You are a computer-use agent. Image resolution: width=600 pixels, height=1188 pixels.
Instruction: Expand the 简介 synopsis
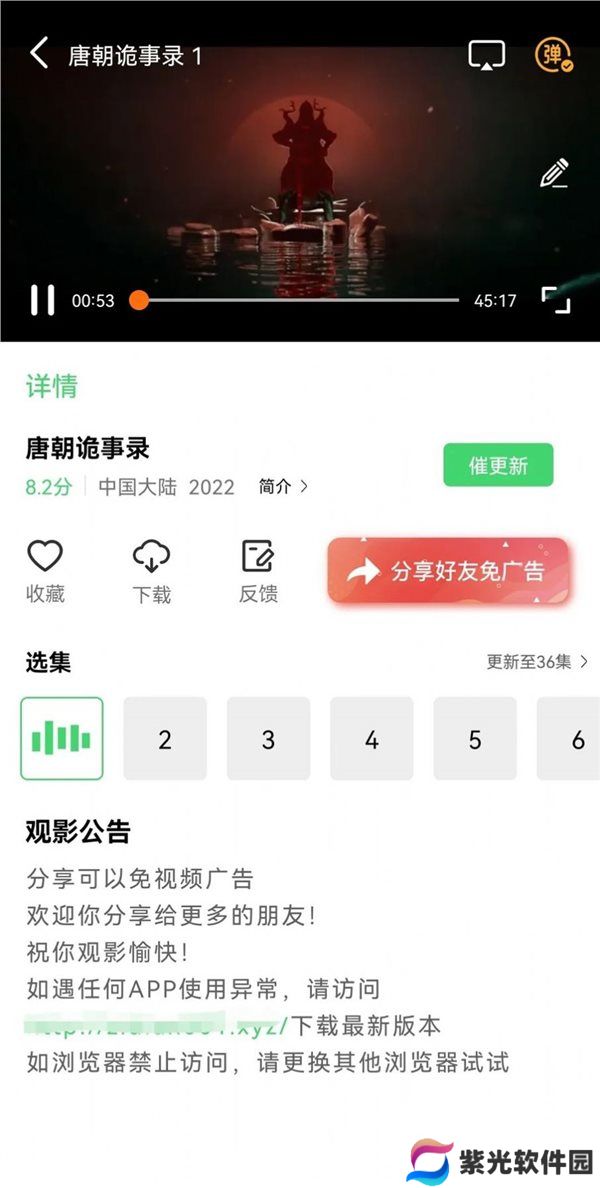click(x=283, y=487)
